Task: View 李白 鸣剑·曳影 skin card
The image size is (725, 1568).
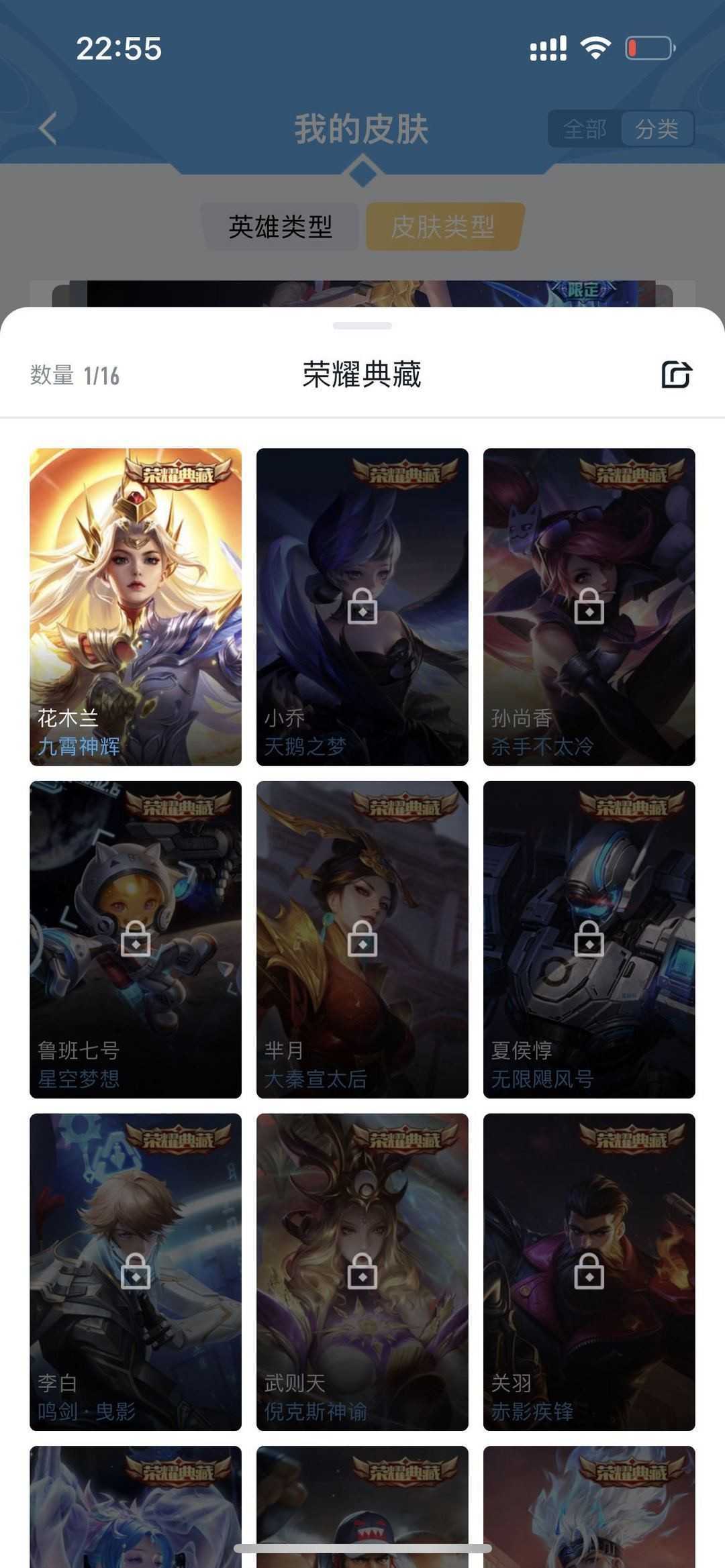Action: [x=136, y=1272]
